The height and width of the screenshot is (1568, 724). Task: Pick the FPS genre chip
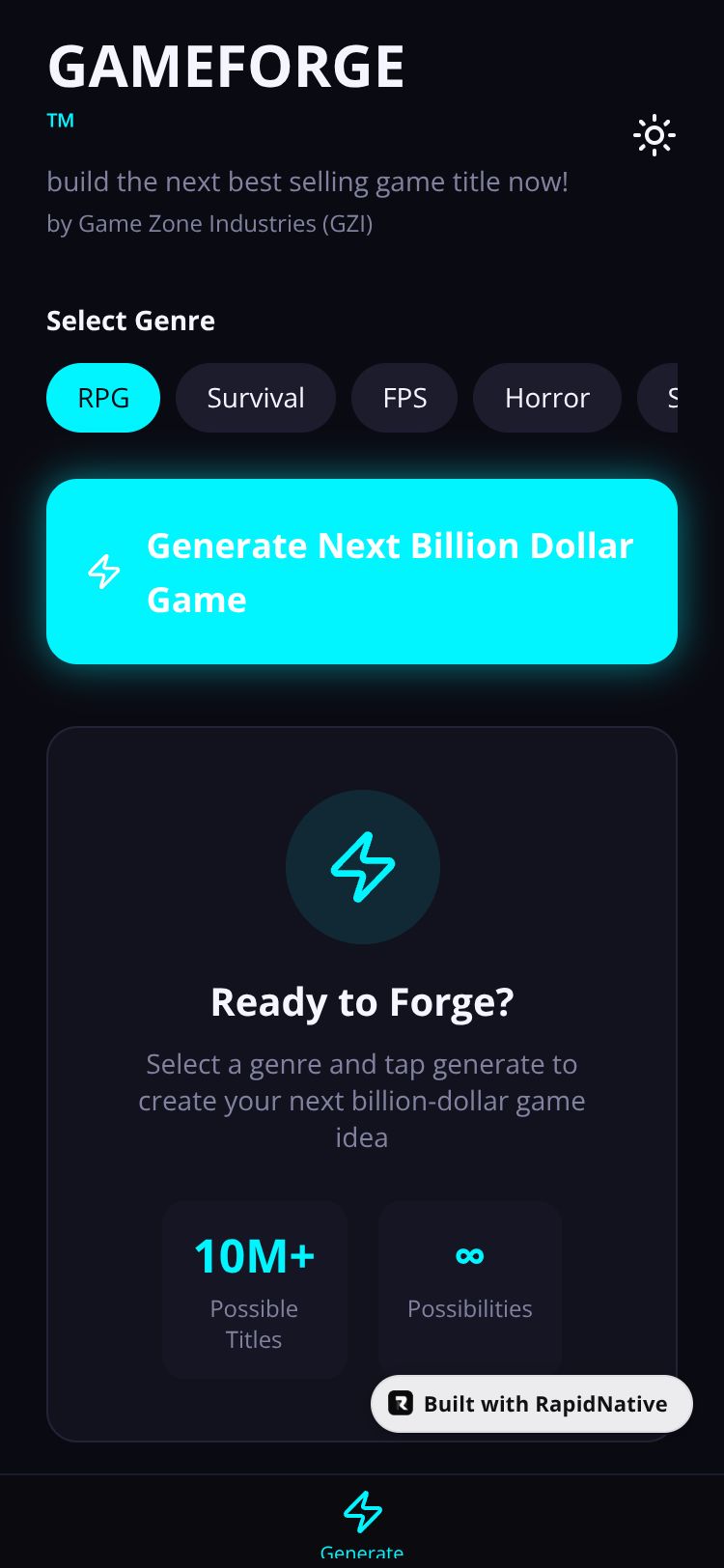coord(404,398)
